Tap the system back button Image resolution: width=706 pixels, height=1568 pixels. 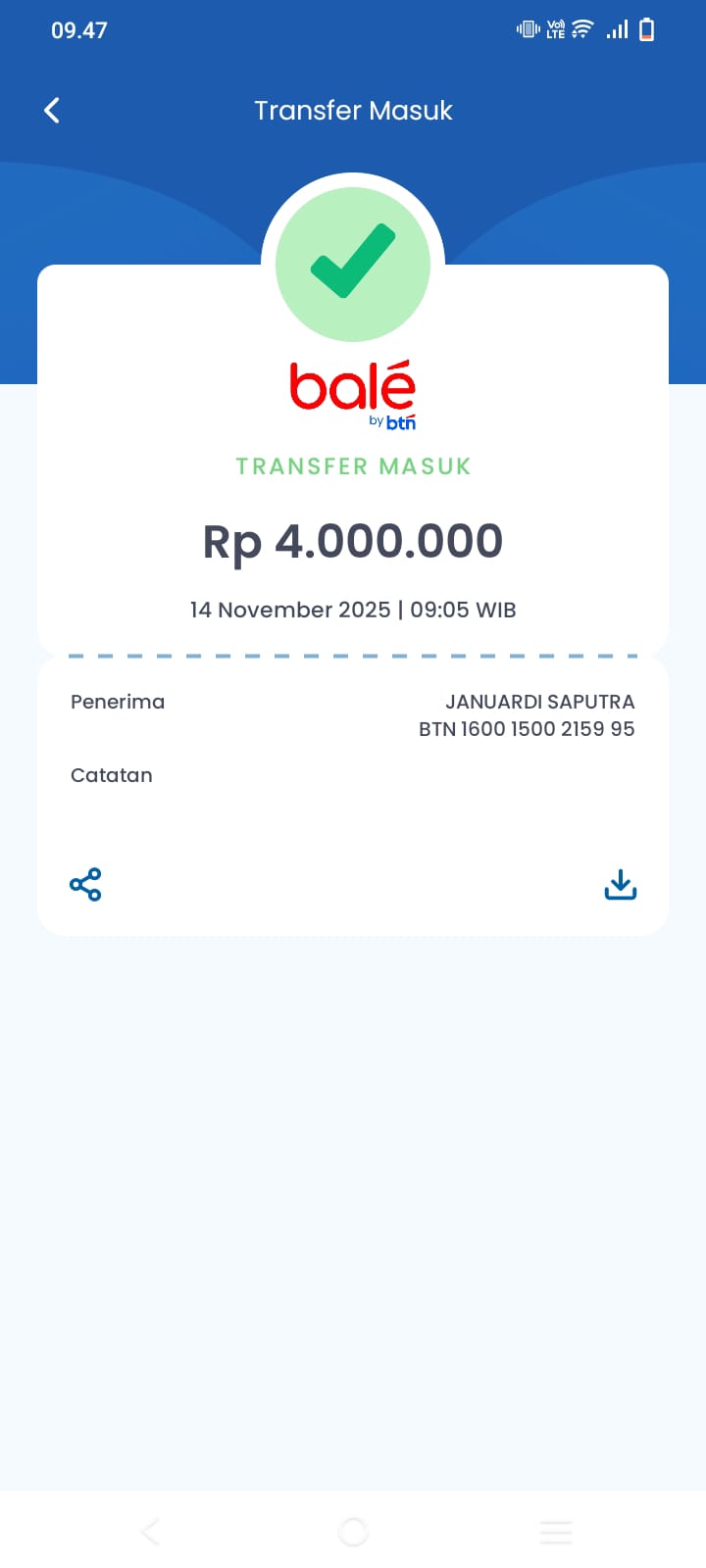[x=150, y=1531]
